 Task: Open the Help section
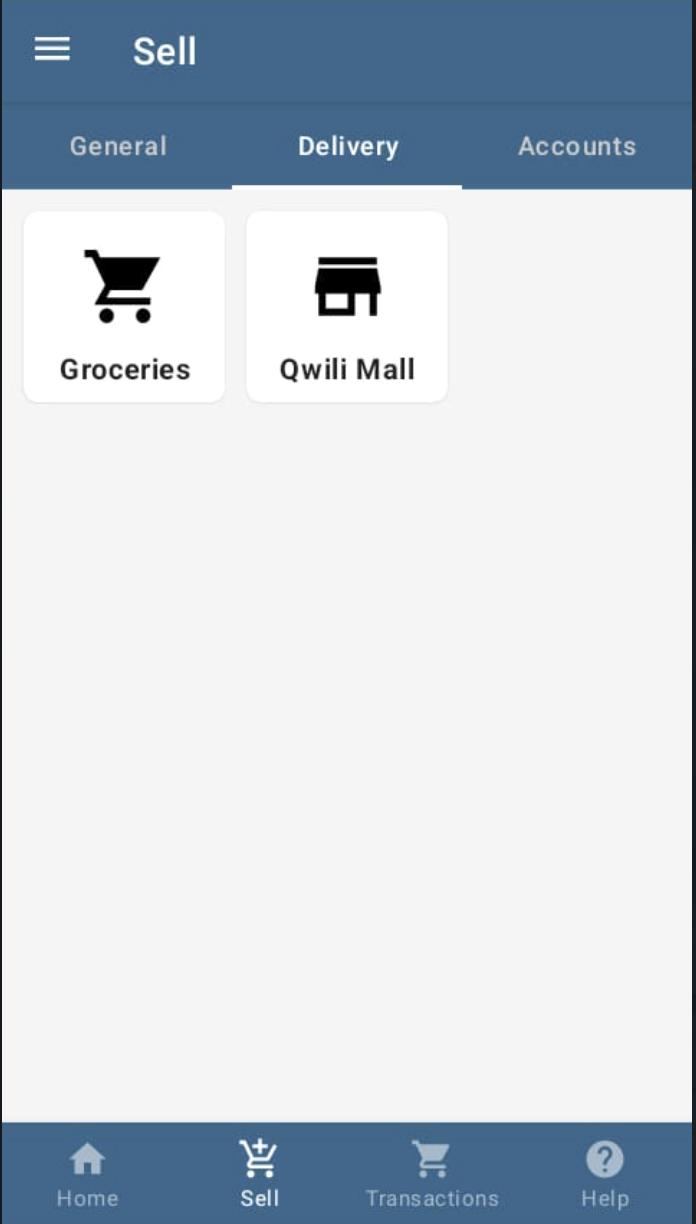tap(605, 1174)
